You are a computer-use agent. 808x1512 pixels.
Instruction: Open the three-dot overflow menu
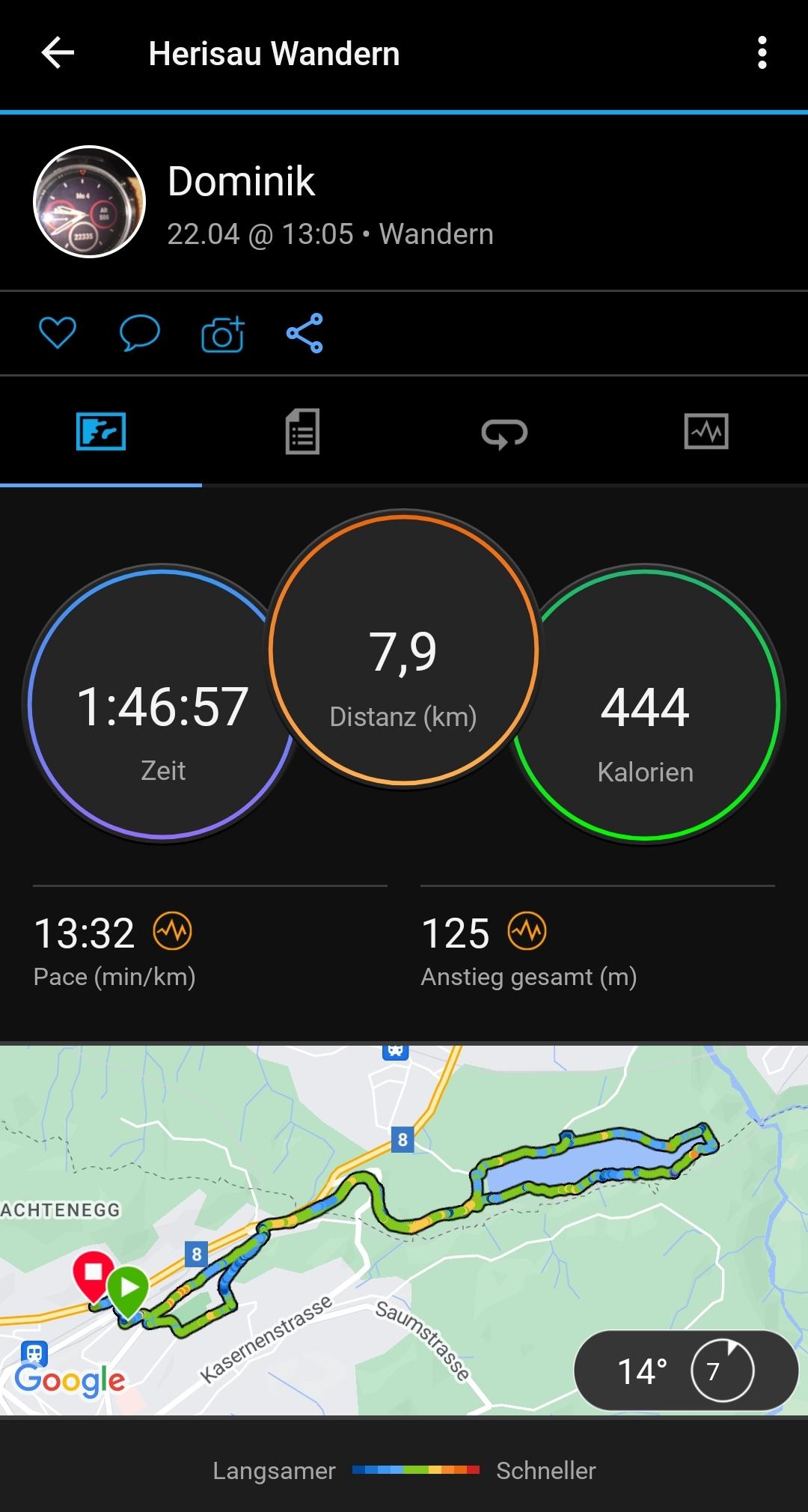point(762,53)
